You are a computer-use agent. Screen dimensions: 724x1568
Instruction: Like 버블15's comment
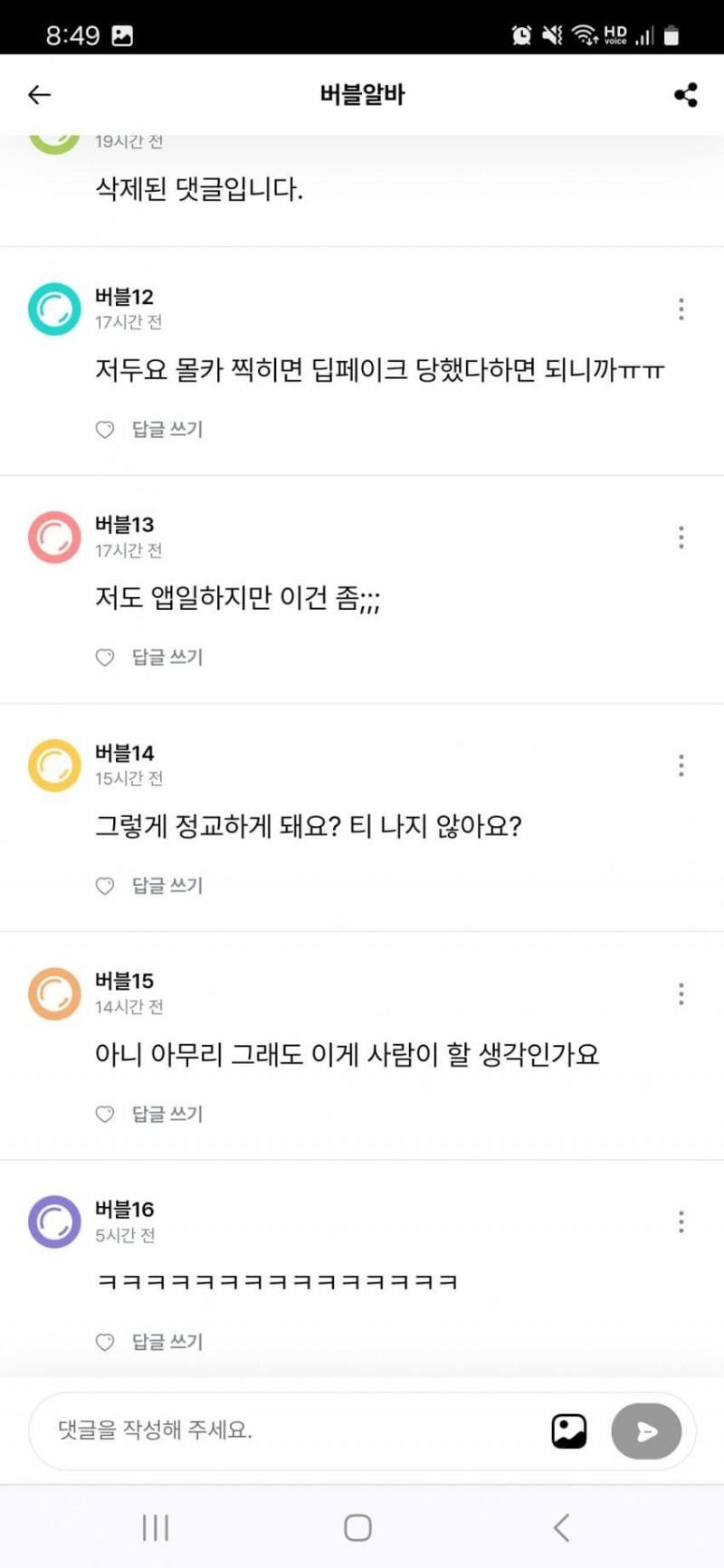[105, 1114]
